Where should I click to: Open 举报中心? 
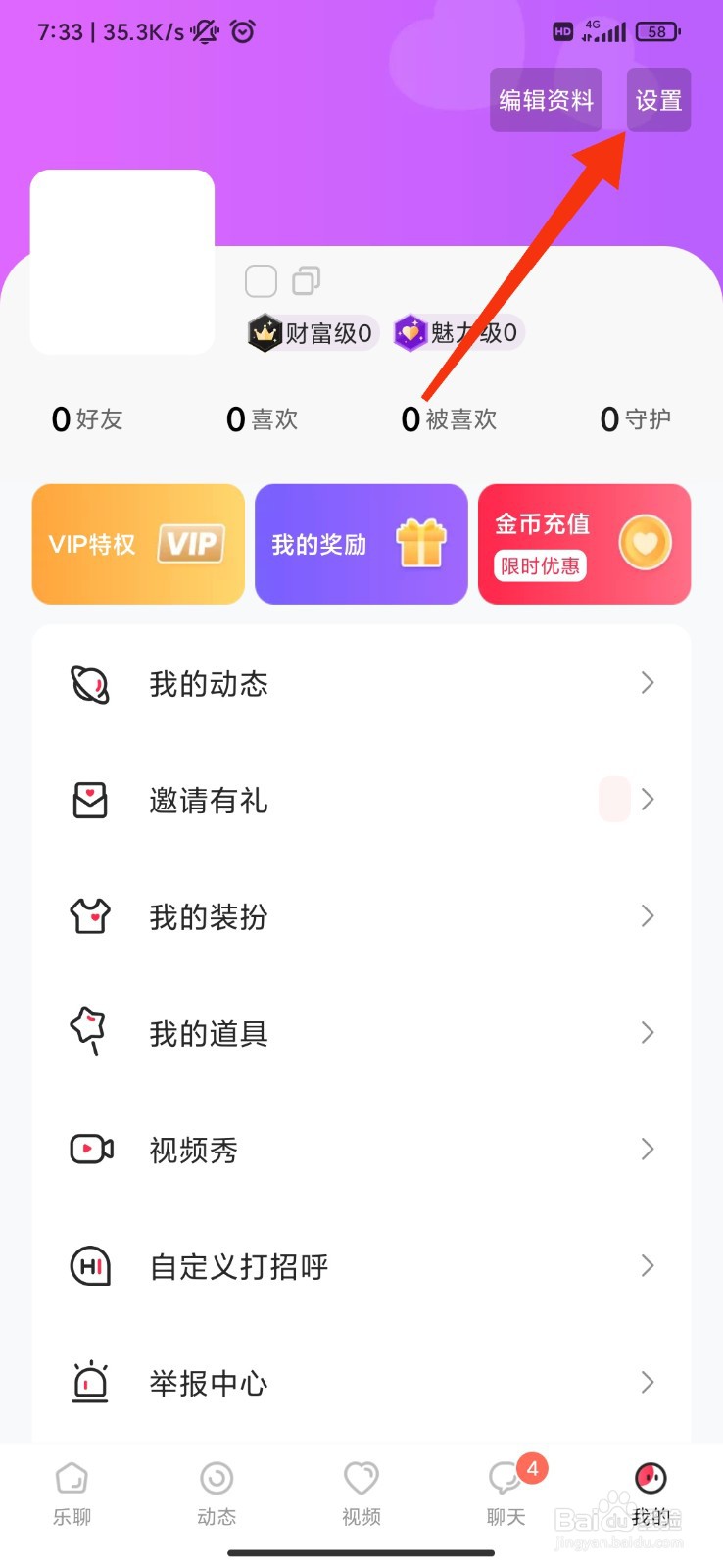[x=361, y=1383]
